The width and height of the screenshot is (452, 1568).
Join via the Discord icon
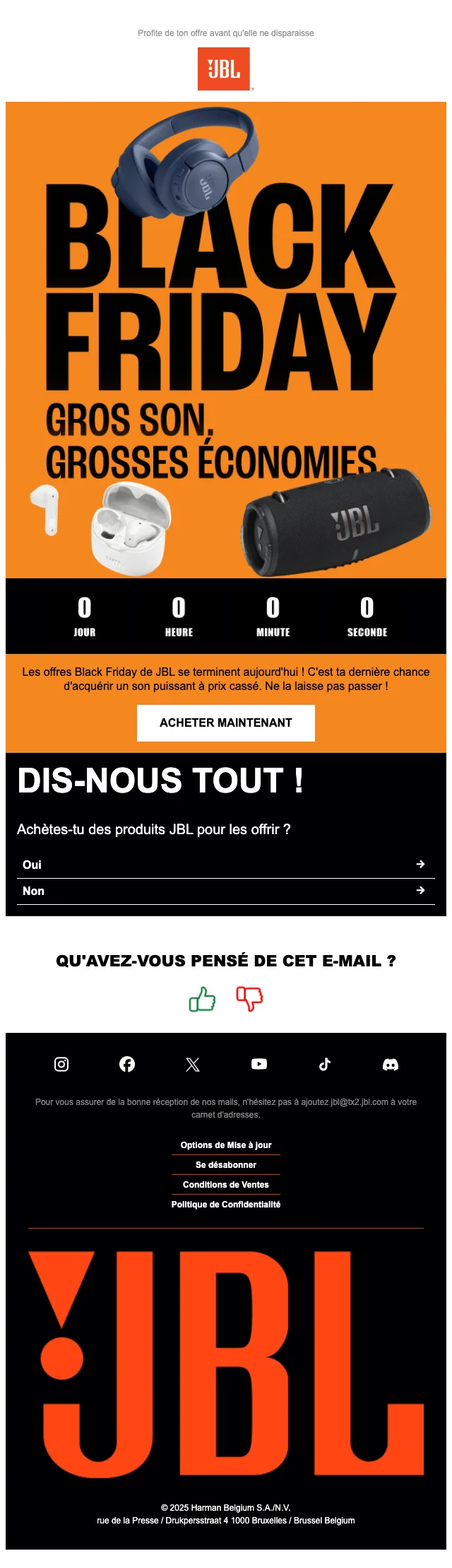click(391, 1064)
